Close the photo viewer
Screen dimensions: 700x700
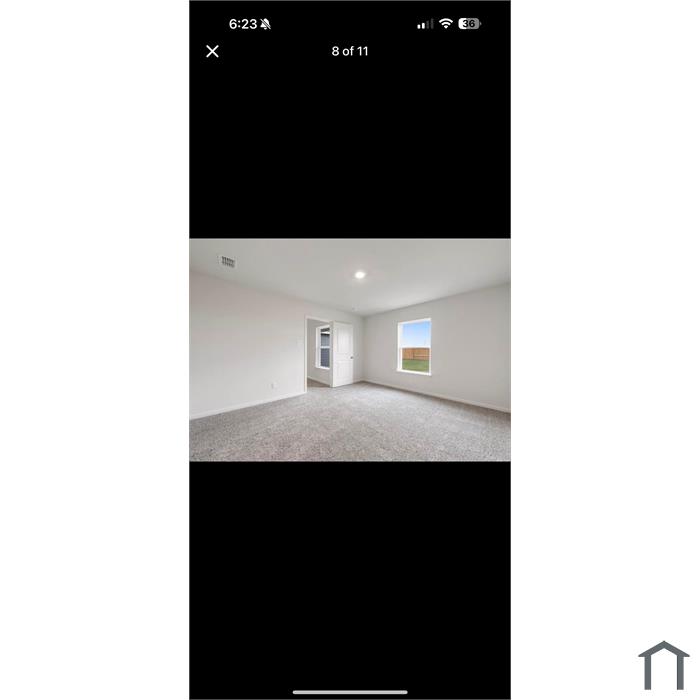212,51
